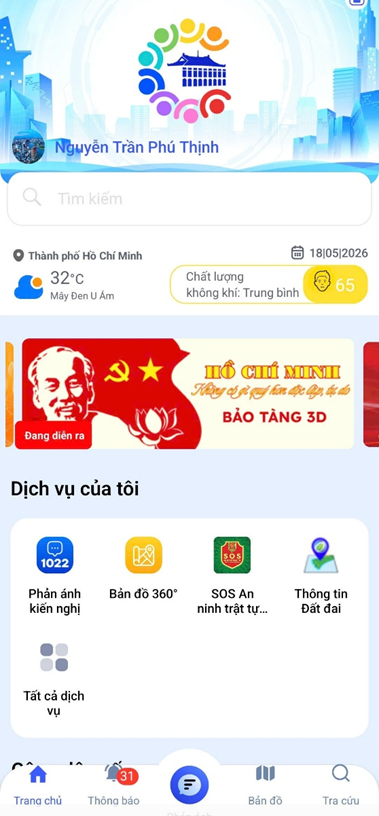Launch Bản đồ 360° service
The image size is (379, 816).
click(x=144, y=568)
